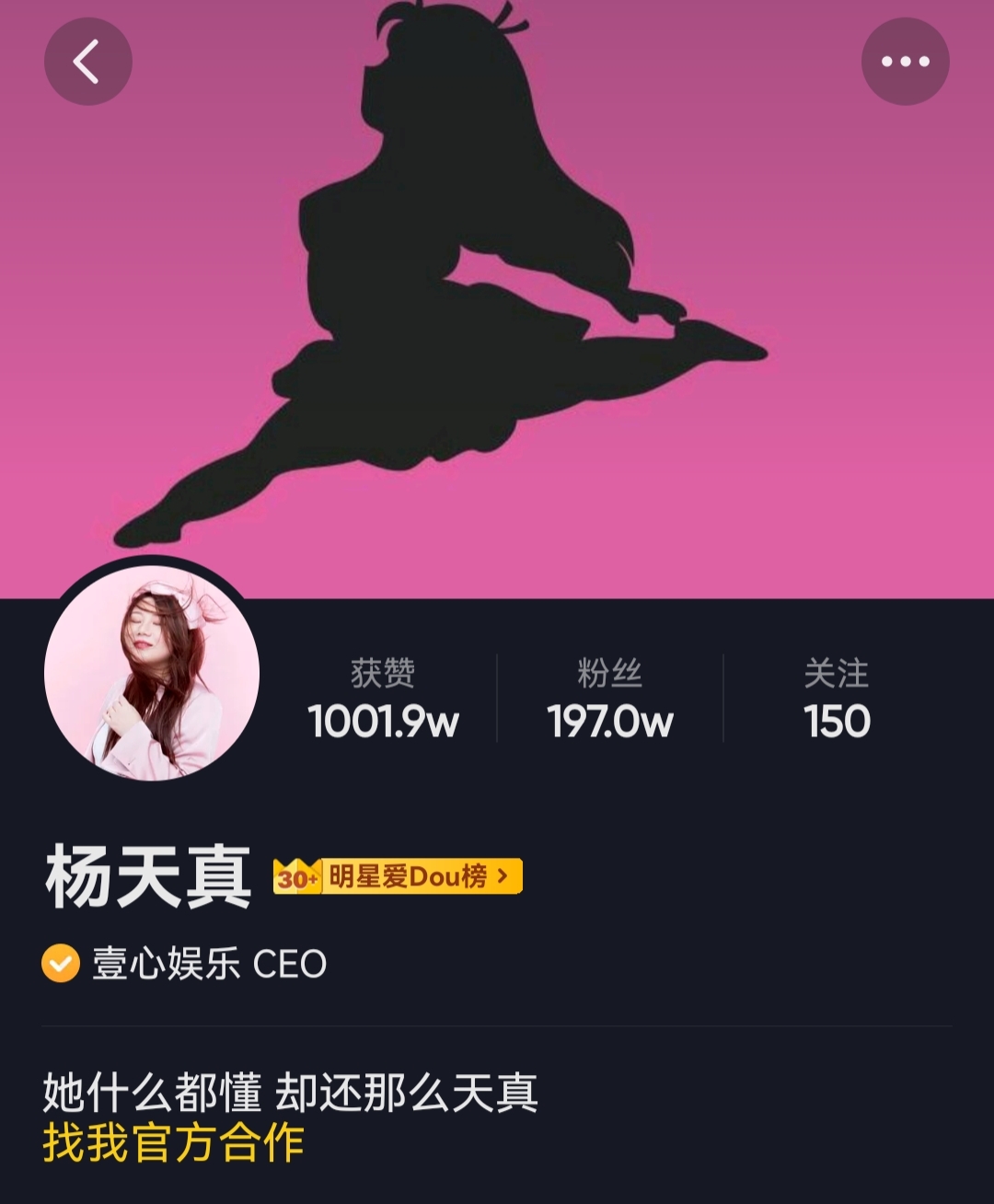Click the yellow verification checkmark badge
994x1204 pixels.
point(59,964)
